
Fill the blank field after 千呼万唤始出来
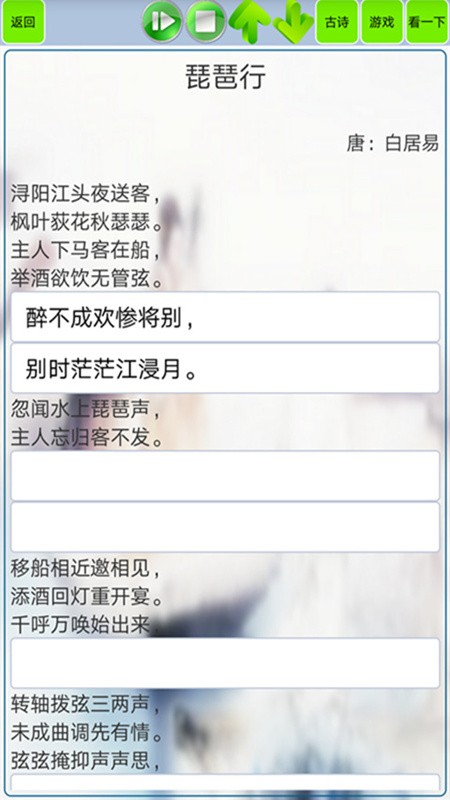click(x=225, y=663)
